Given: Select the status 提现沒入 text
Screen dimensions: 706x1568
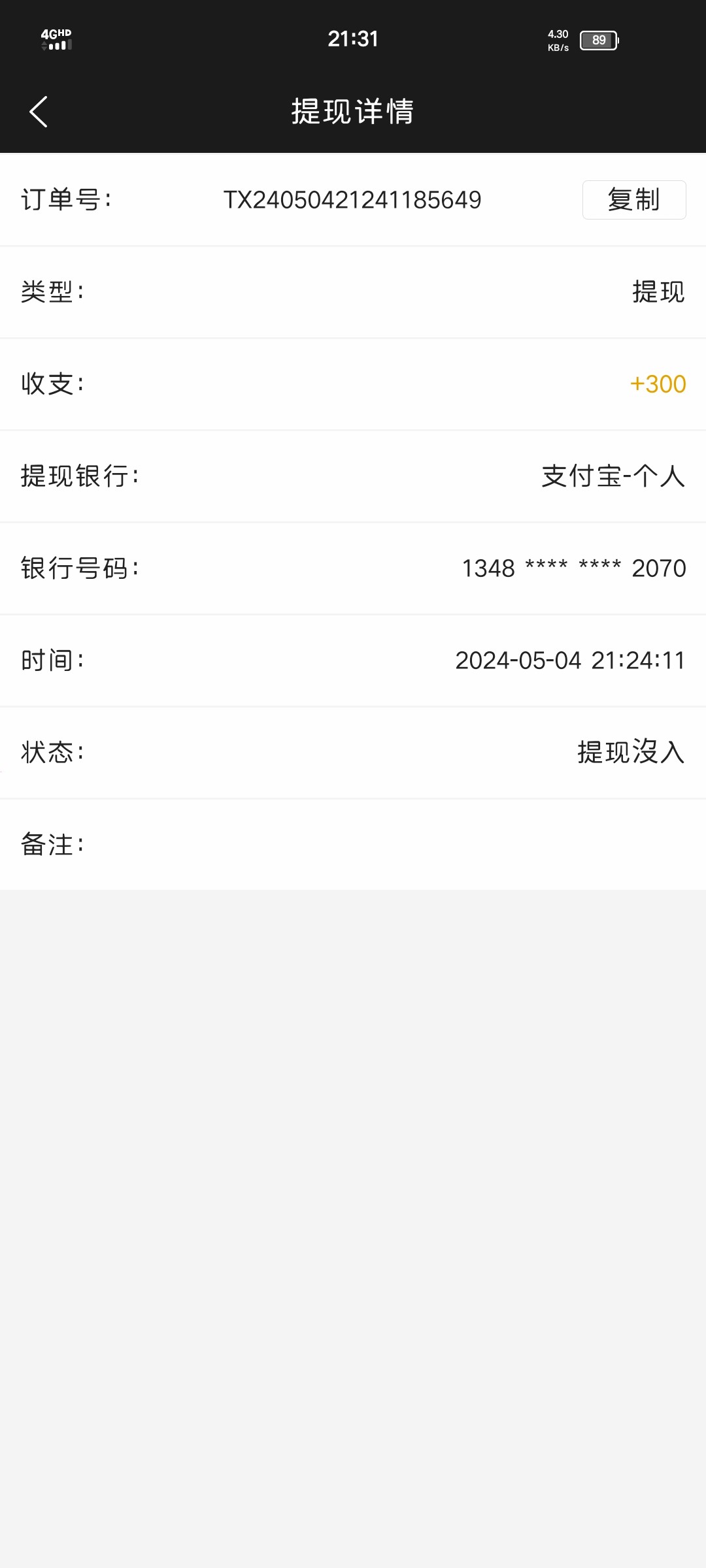Looking at the screenshot, I should tap(630, 753).
